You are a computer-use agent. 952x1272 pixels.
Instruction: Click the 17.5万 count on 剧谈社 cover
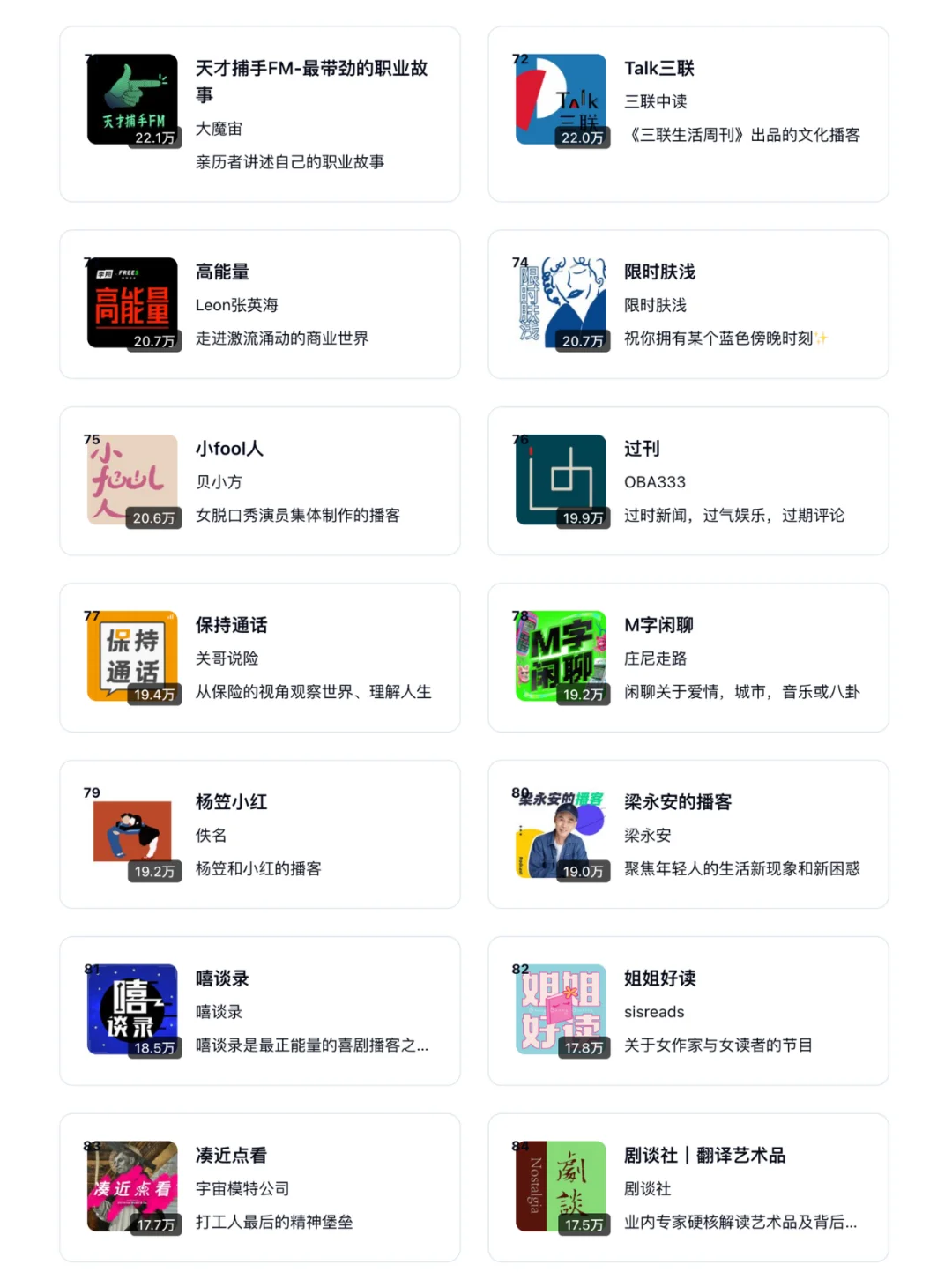(x=583, y=1225)
